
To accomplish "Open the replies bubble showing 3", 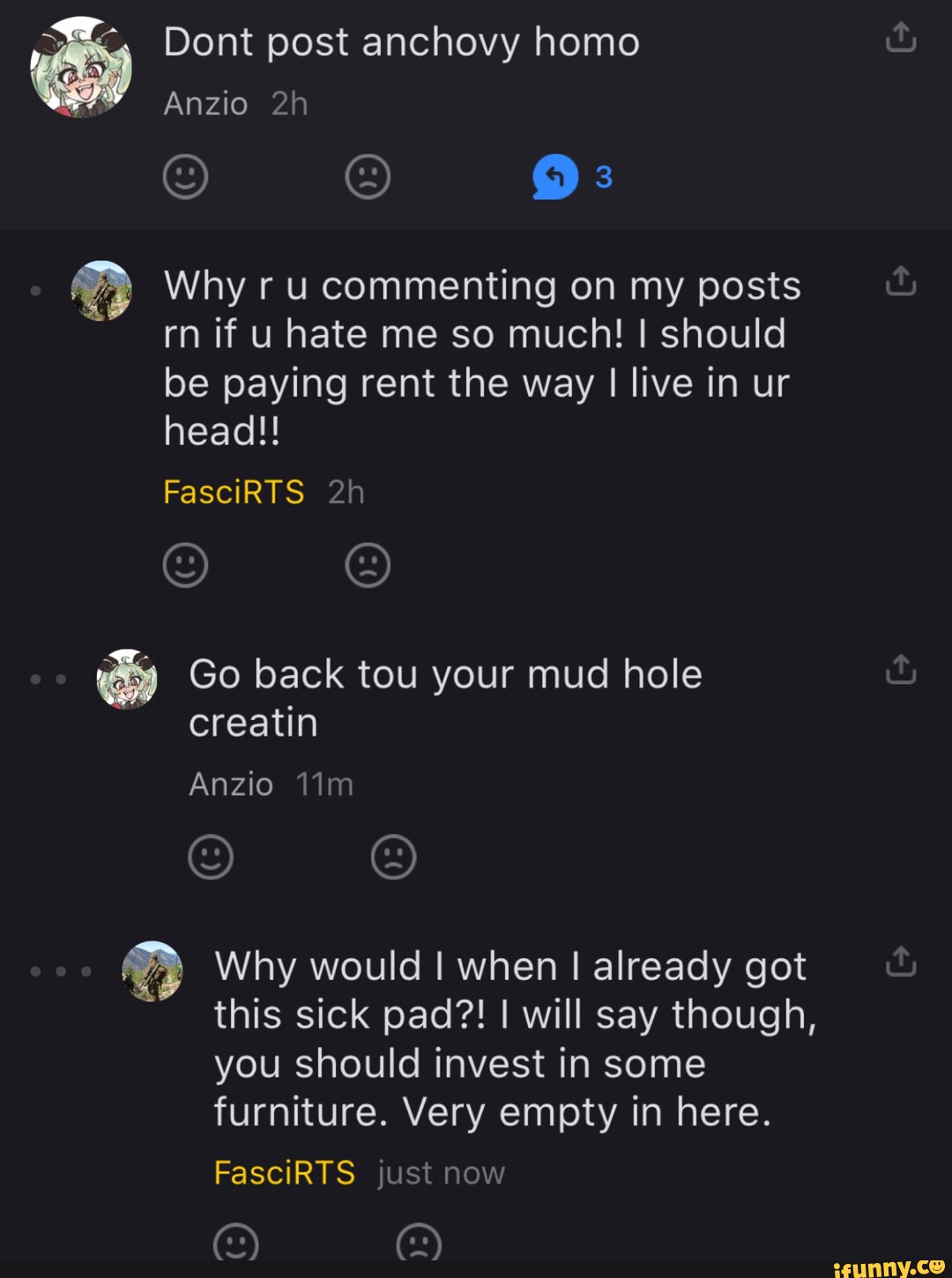I will [x=571, y=177].
